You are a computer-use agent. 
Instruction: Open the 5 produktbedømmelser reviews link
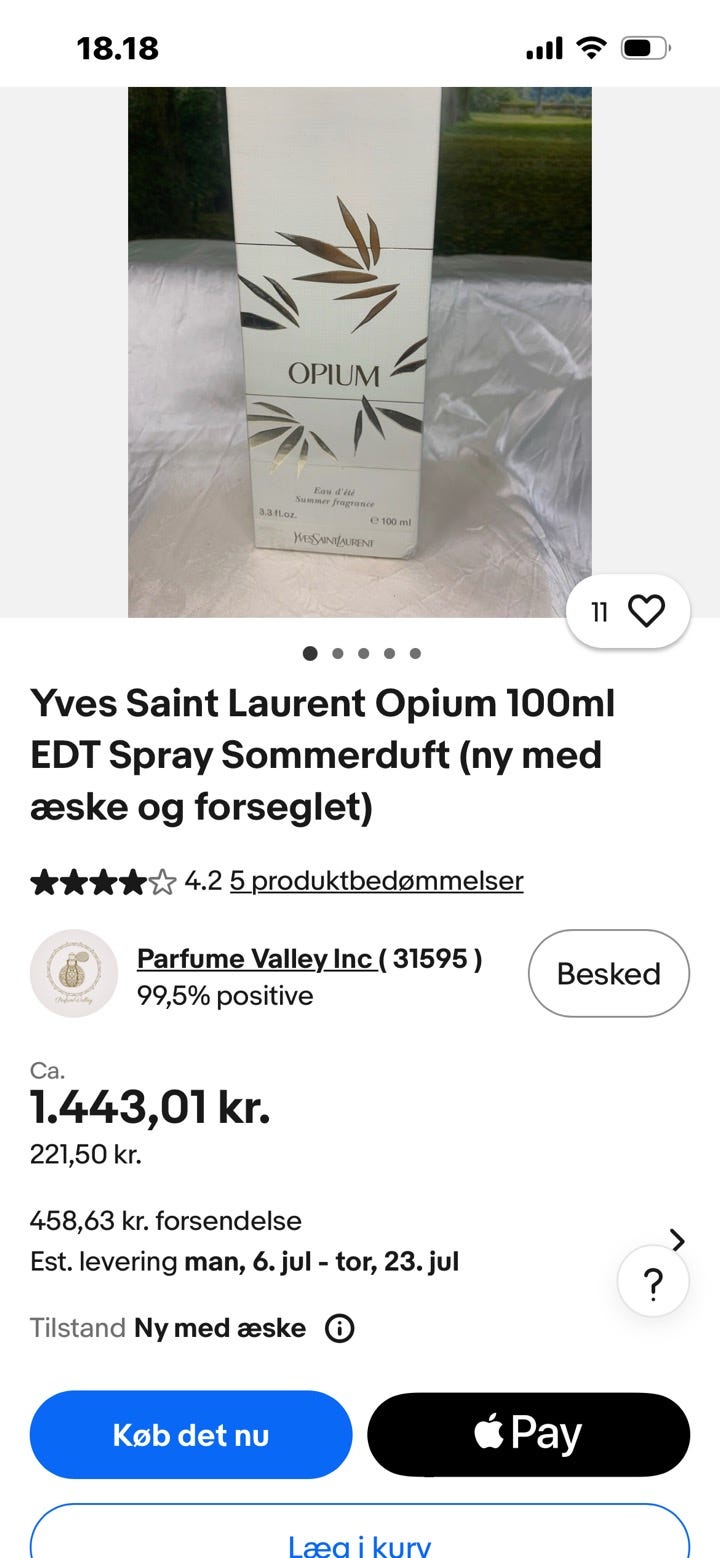tap(376, 881)
